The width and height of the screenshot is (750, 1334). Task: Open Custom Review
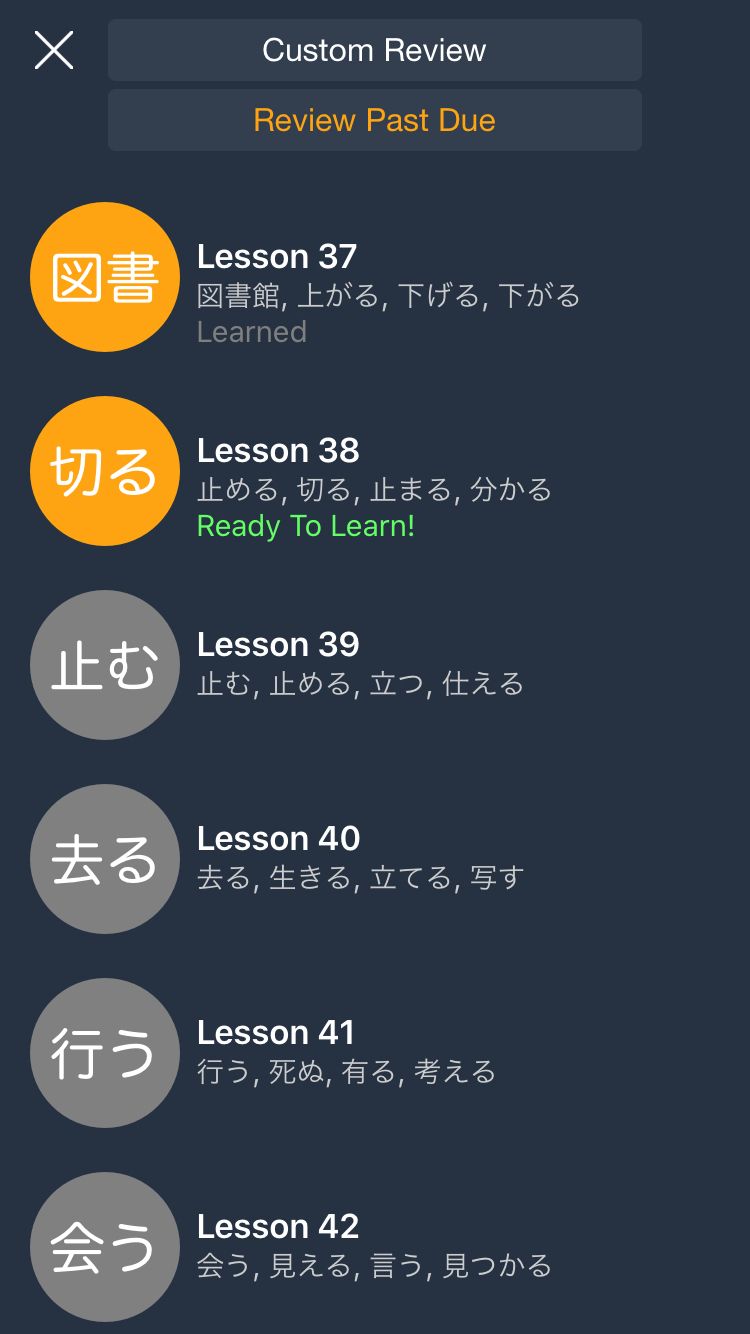click(375, 50)
